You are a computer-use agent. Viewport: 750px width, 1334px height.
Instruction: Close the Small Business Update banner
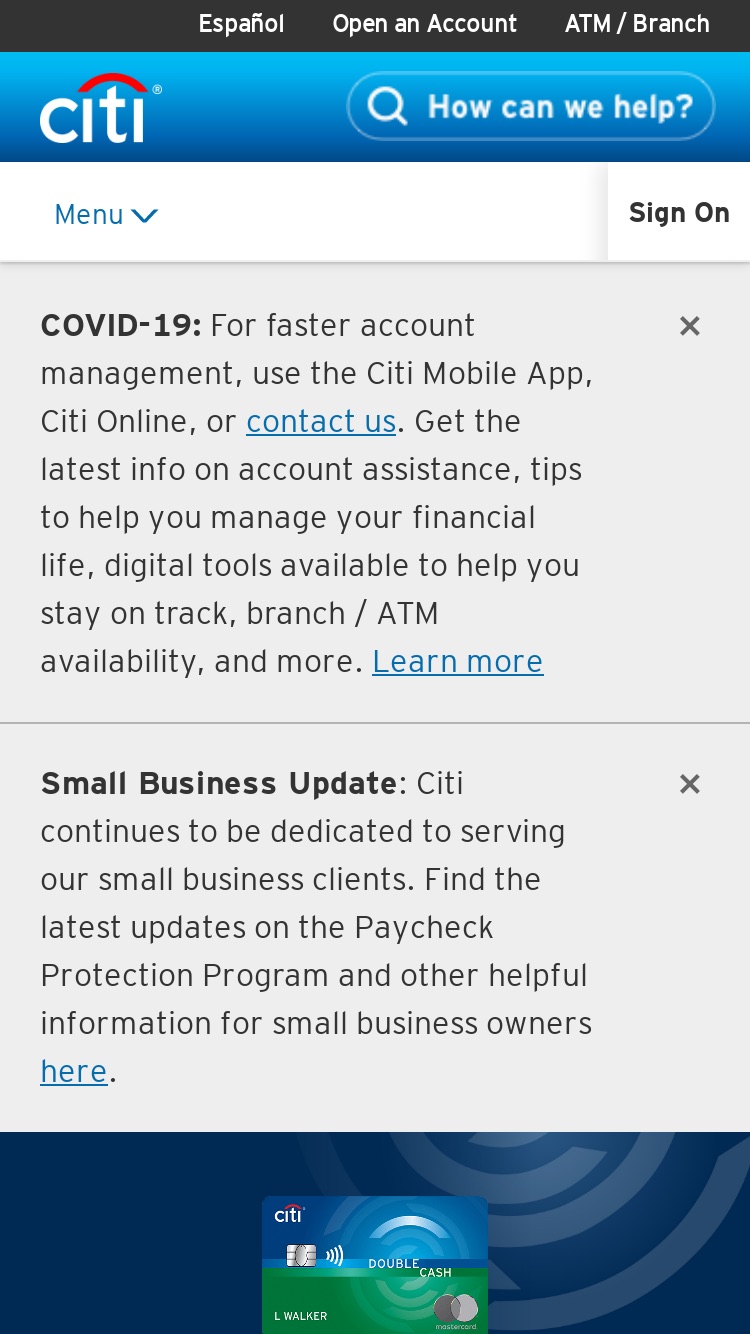(x=690, y=784)
